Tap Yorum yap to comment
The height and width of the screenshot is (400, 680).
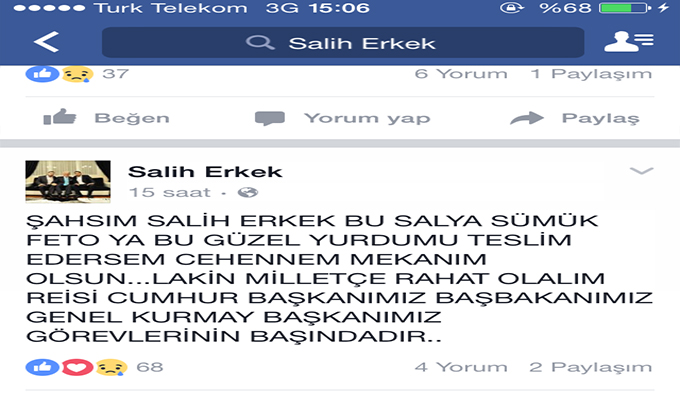pyautogui.click(x=343, y=118)
